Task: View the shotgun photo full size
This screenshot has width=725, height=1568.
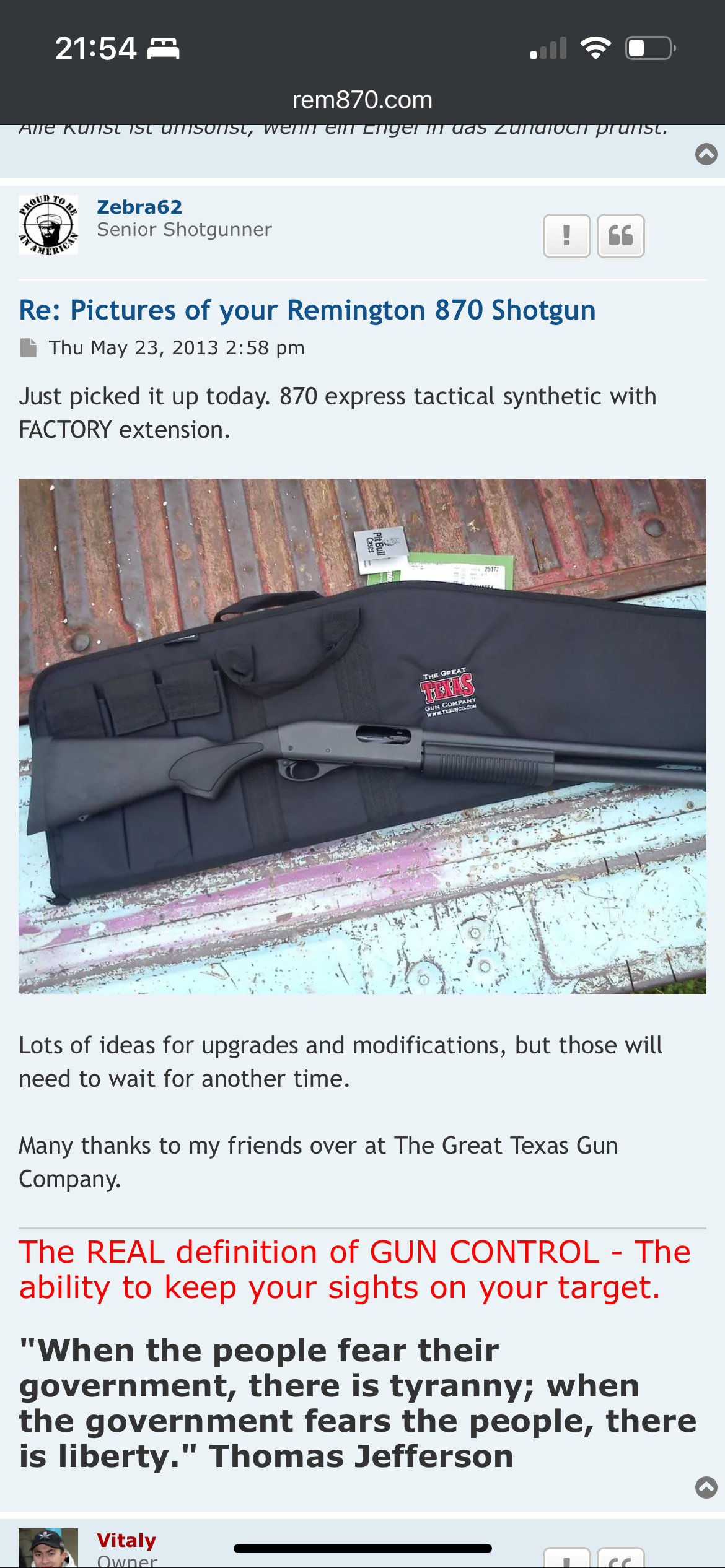Action: click(362, 736)
